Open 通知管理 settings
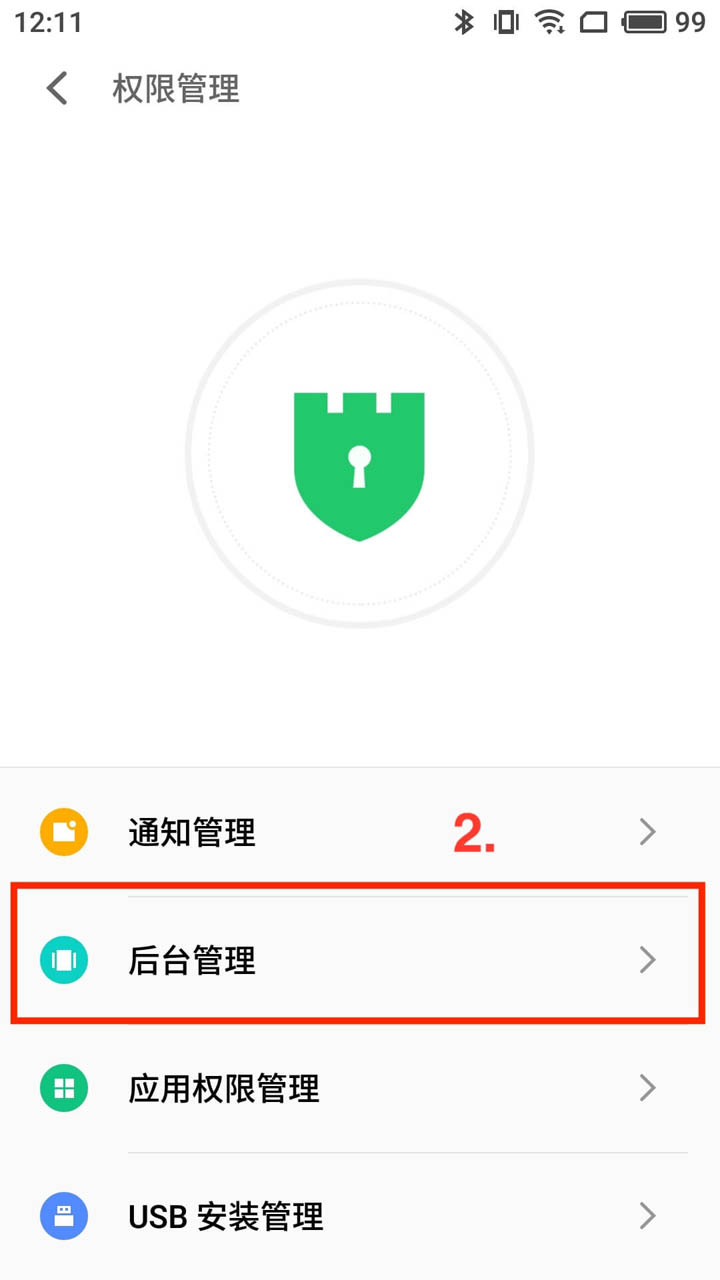 (360, 832)
